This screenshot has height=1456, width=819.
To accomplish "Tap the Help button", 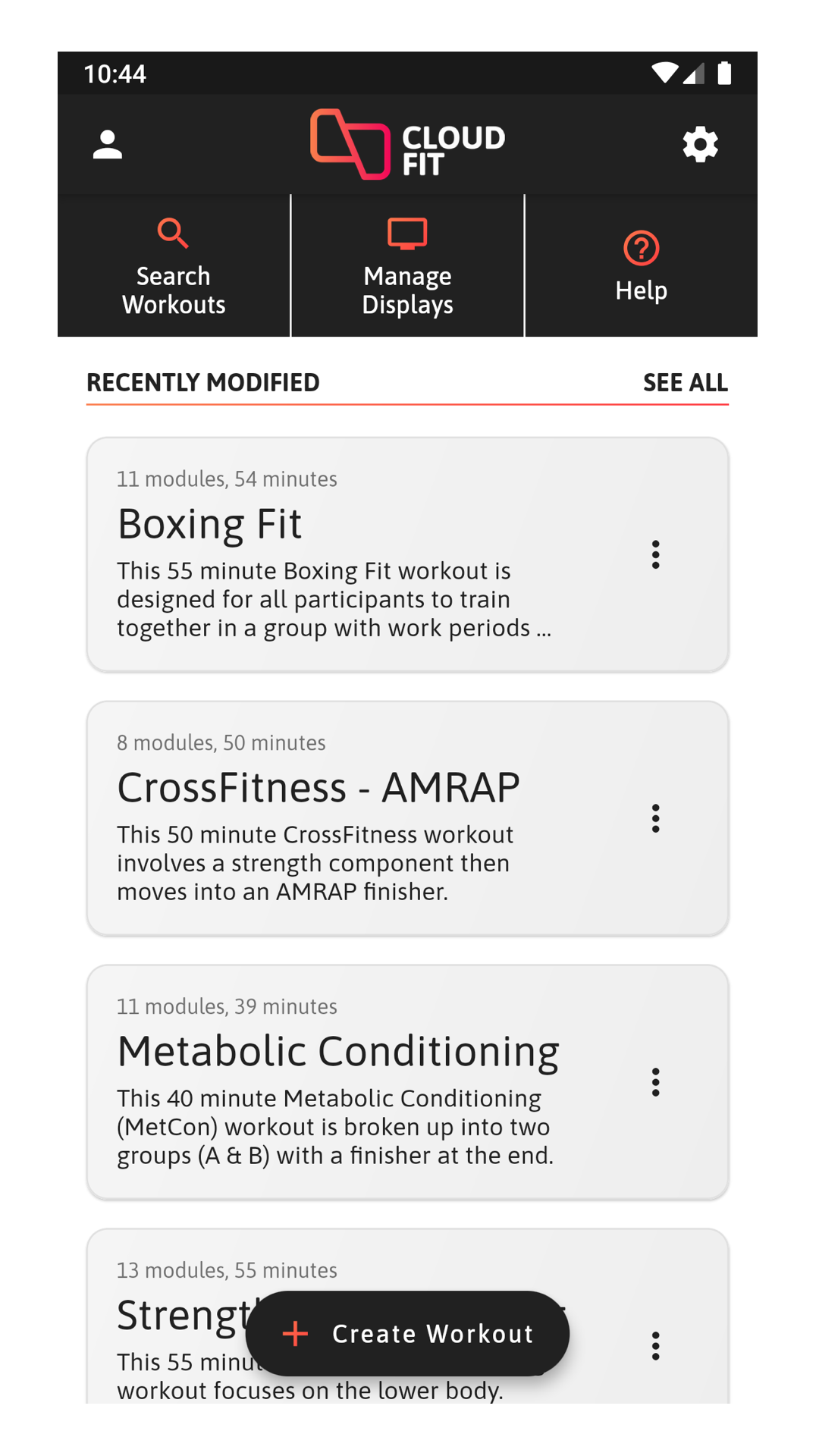I will click(x=641, y=266).
